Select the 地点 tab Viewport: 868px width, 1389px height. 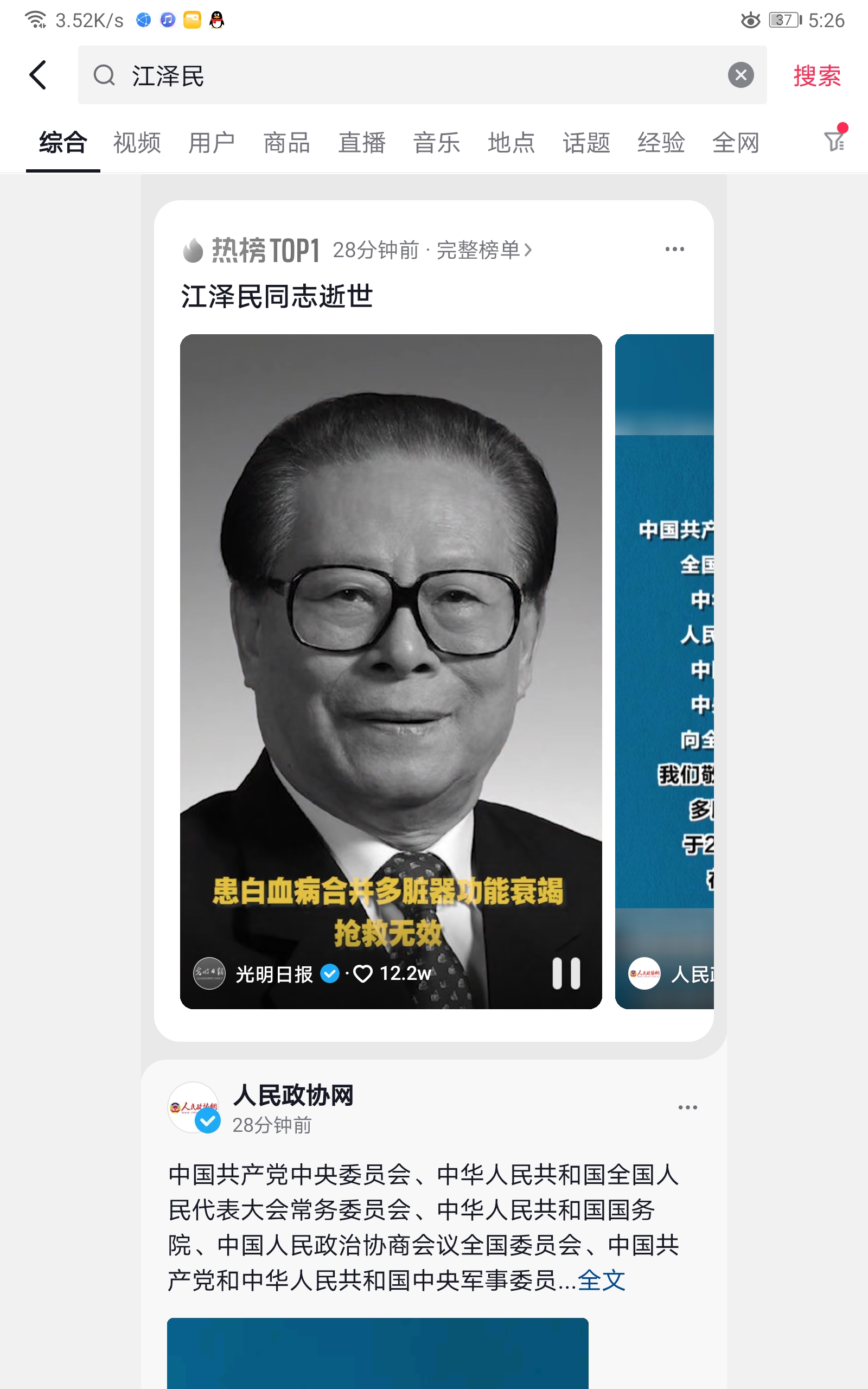(x=511, y=142)
